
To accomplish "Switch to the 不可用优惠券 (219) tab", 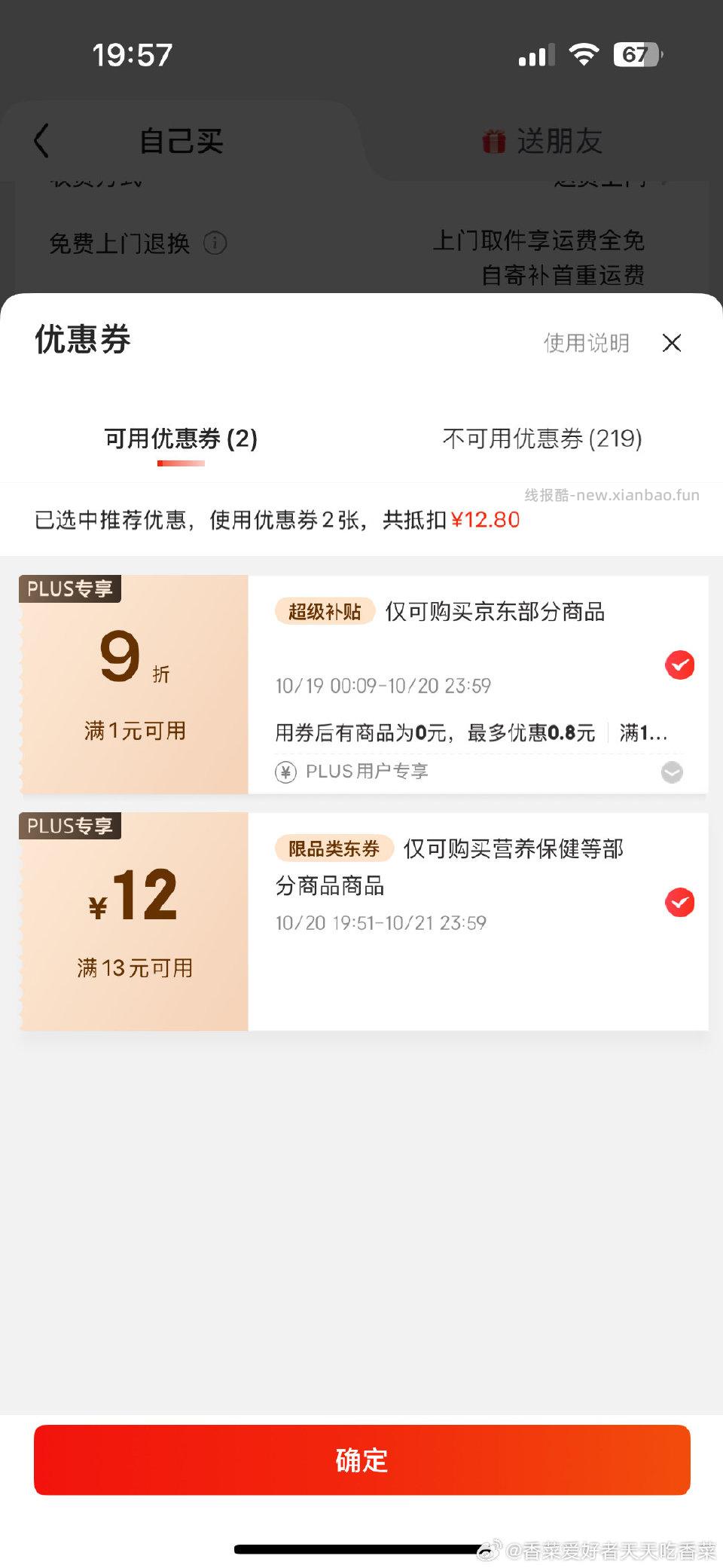I will pyautogui.click(x=541, y=438).
